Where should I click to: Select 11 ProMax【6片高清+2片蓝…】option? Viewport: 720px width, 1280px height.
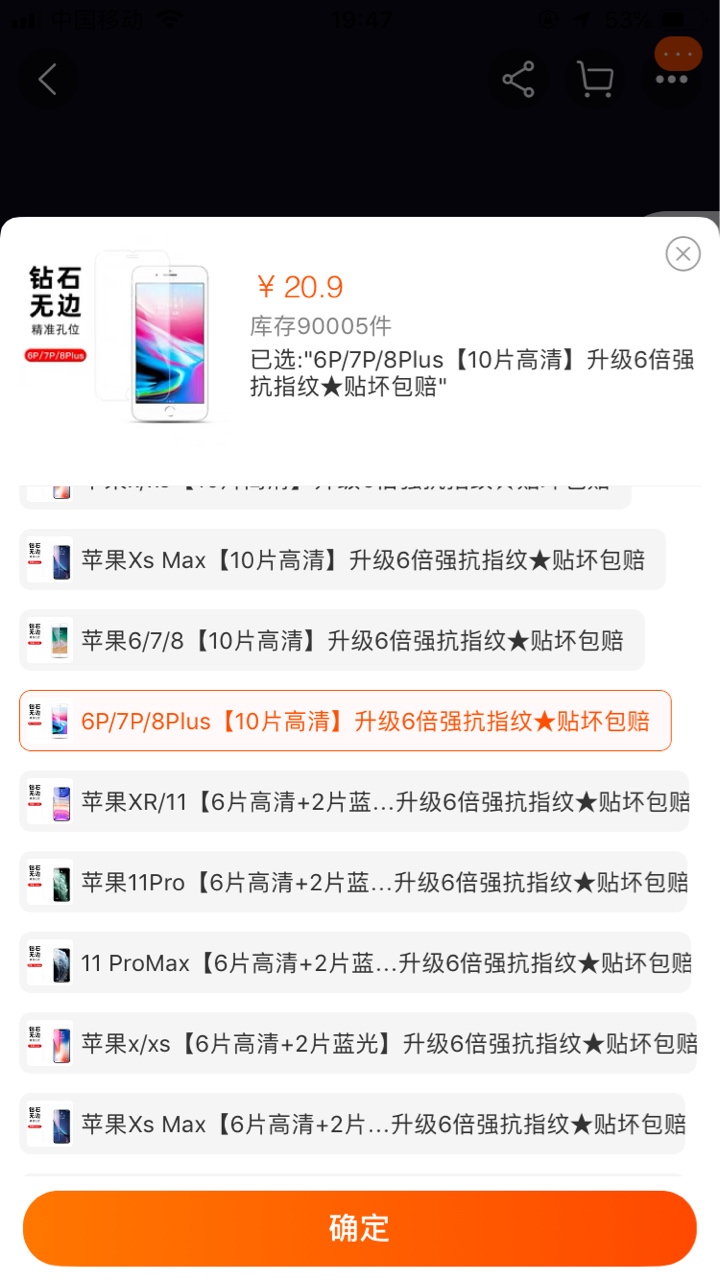tap(355, 963)
